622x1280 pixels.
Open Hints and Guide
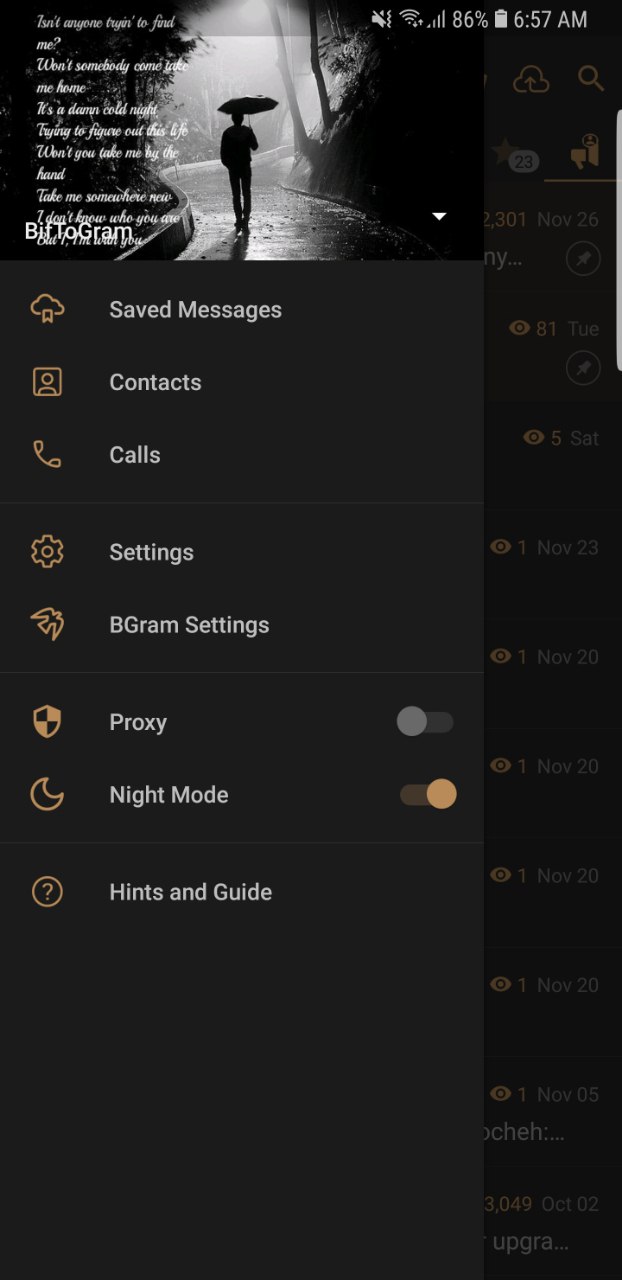click(x=242, y=892)
